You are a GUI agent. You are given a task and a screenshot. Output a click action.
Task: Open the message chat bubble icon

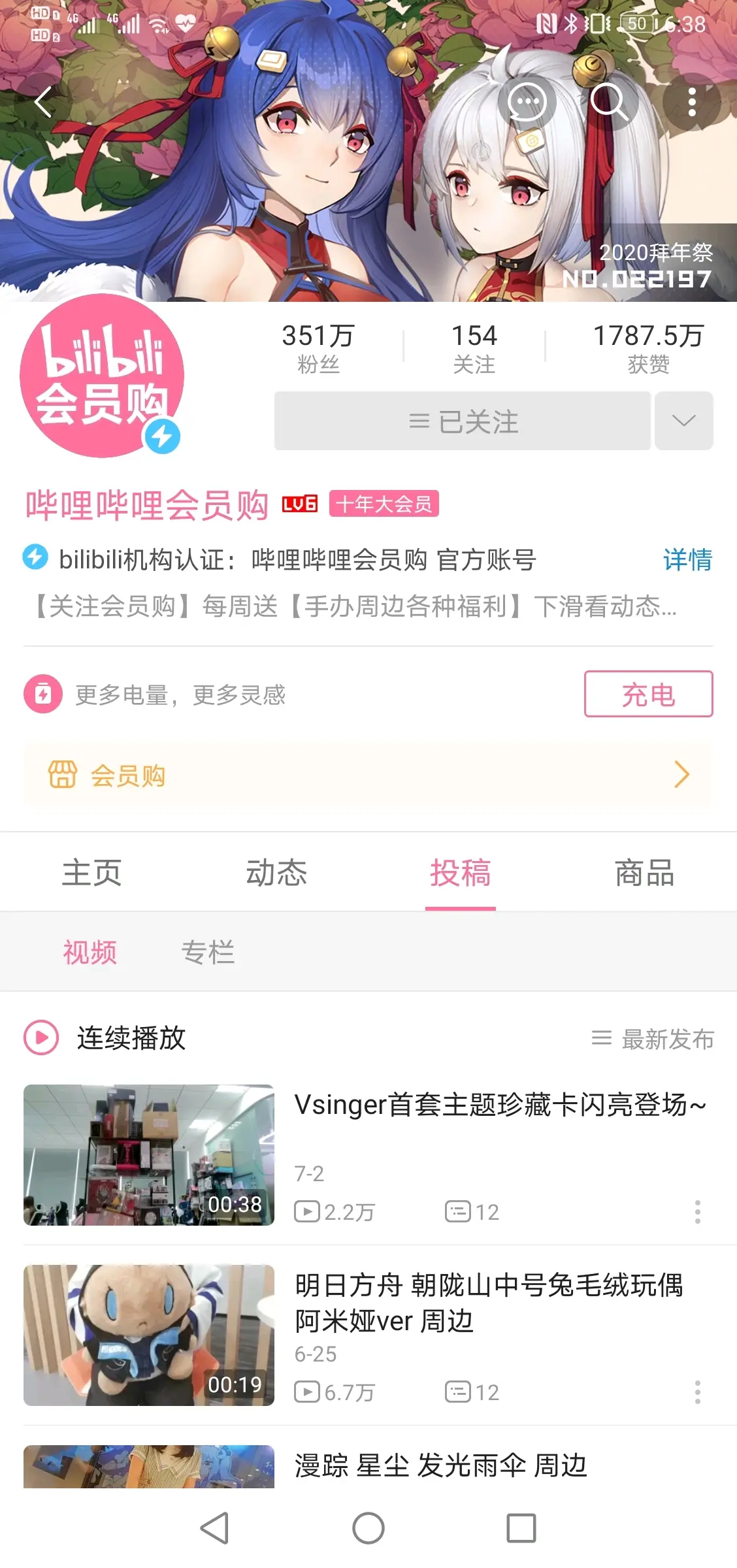tap(527, 102)
